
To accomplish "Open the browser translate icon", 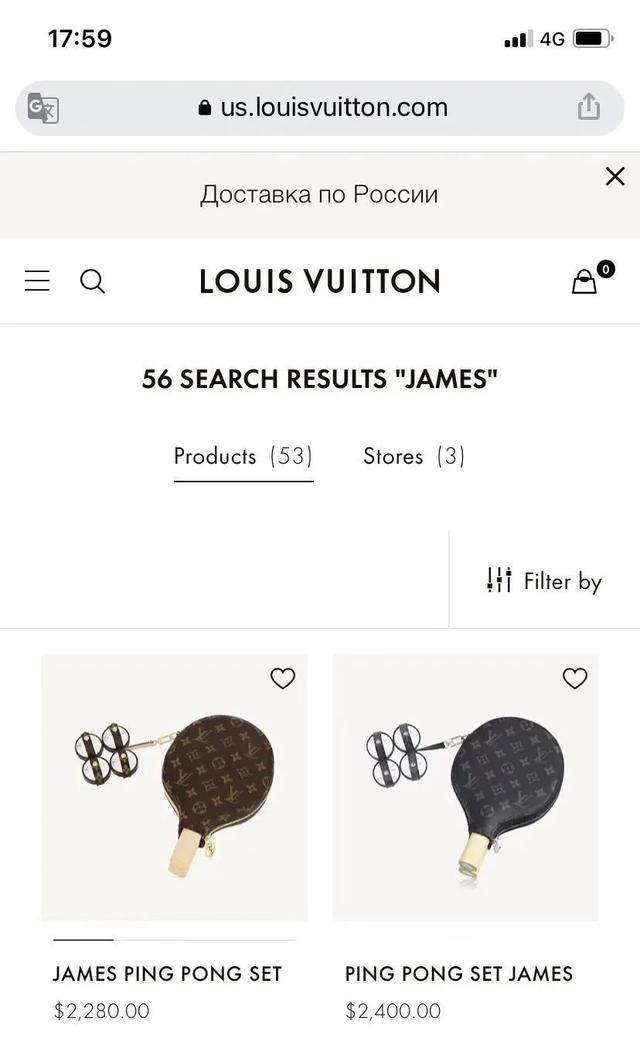I will (x=43, y=108).
